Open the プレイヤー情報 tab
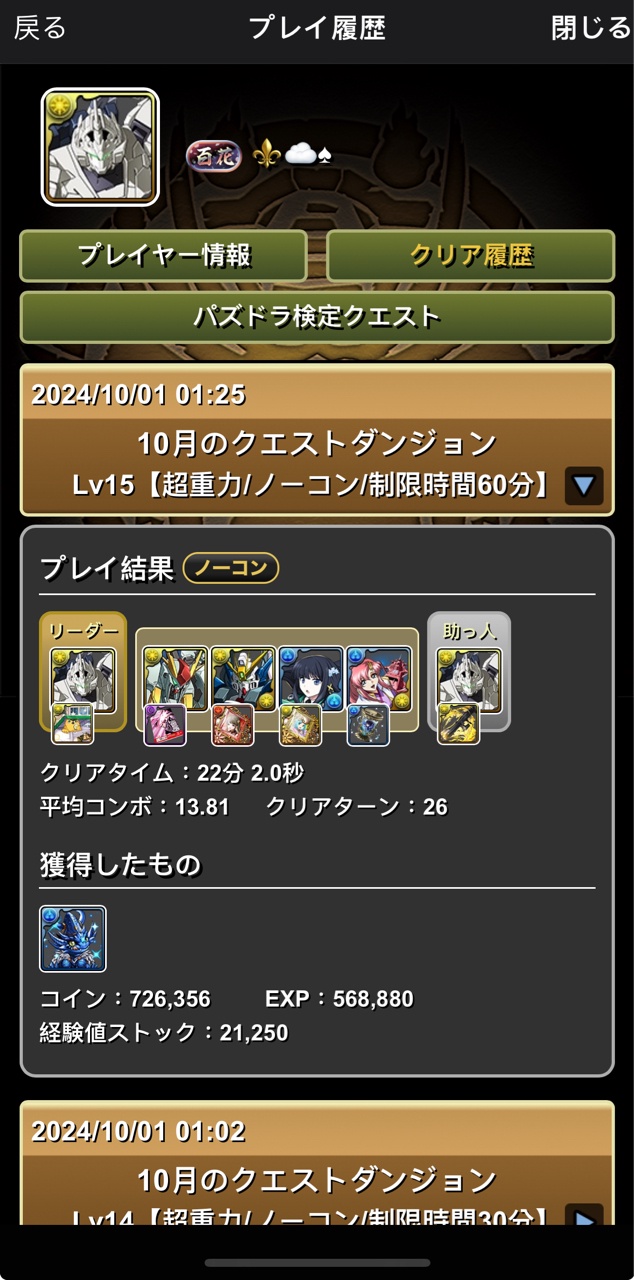This screenshot has width=634, height=1280. coord(163,256)
